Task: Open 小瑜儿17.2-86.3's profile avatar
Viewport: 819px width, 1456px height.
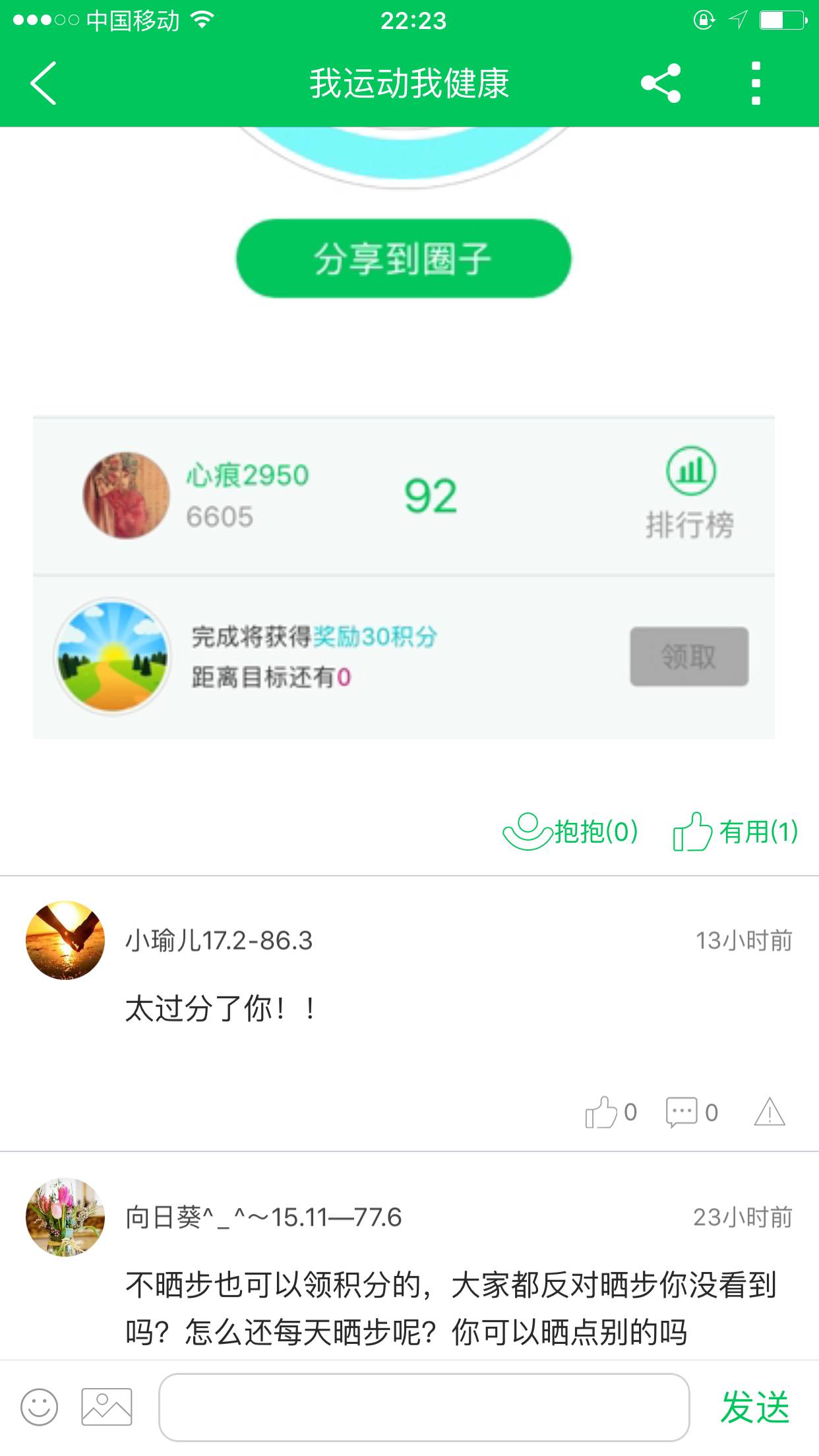Action: point(65,940)
